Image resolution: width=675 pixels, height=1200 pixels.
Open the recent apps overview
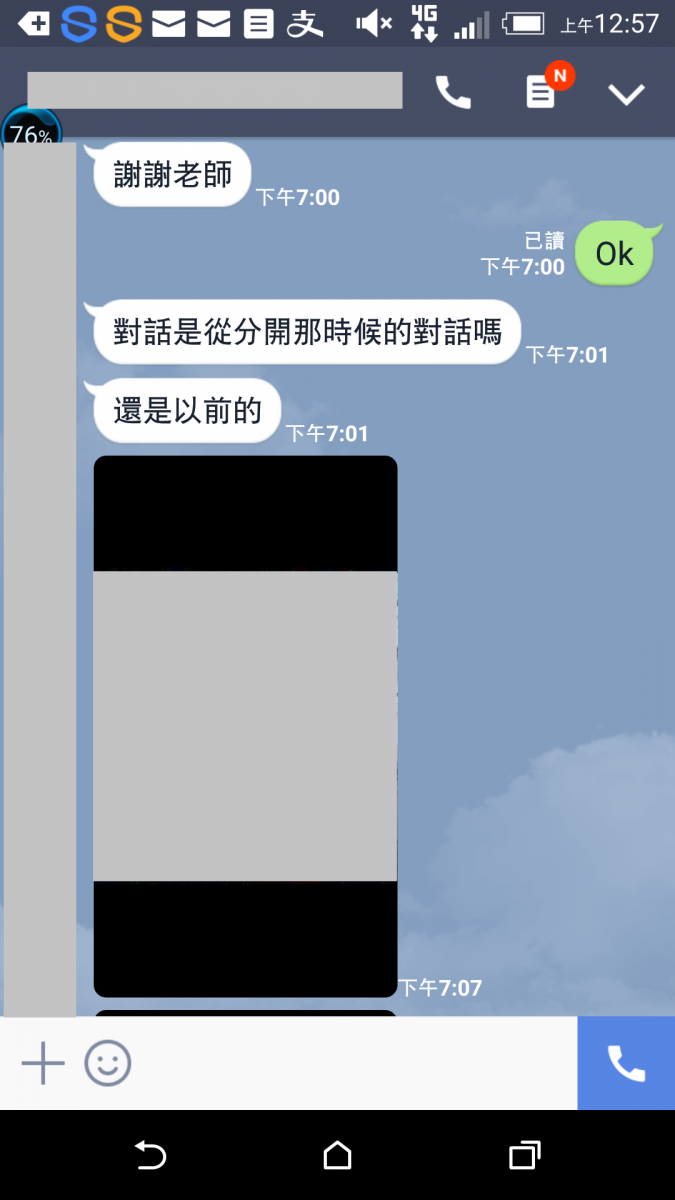click(524, 1156)
